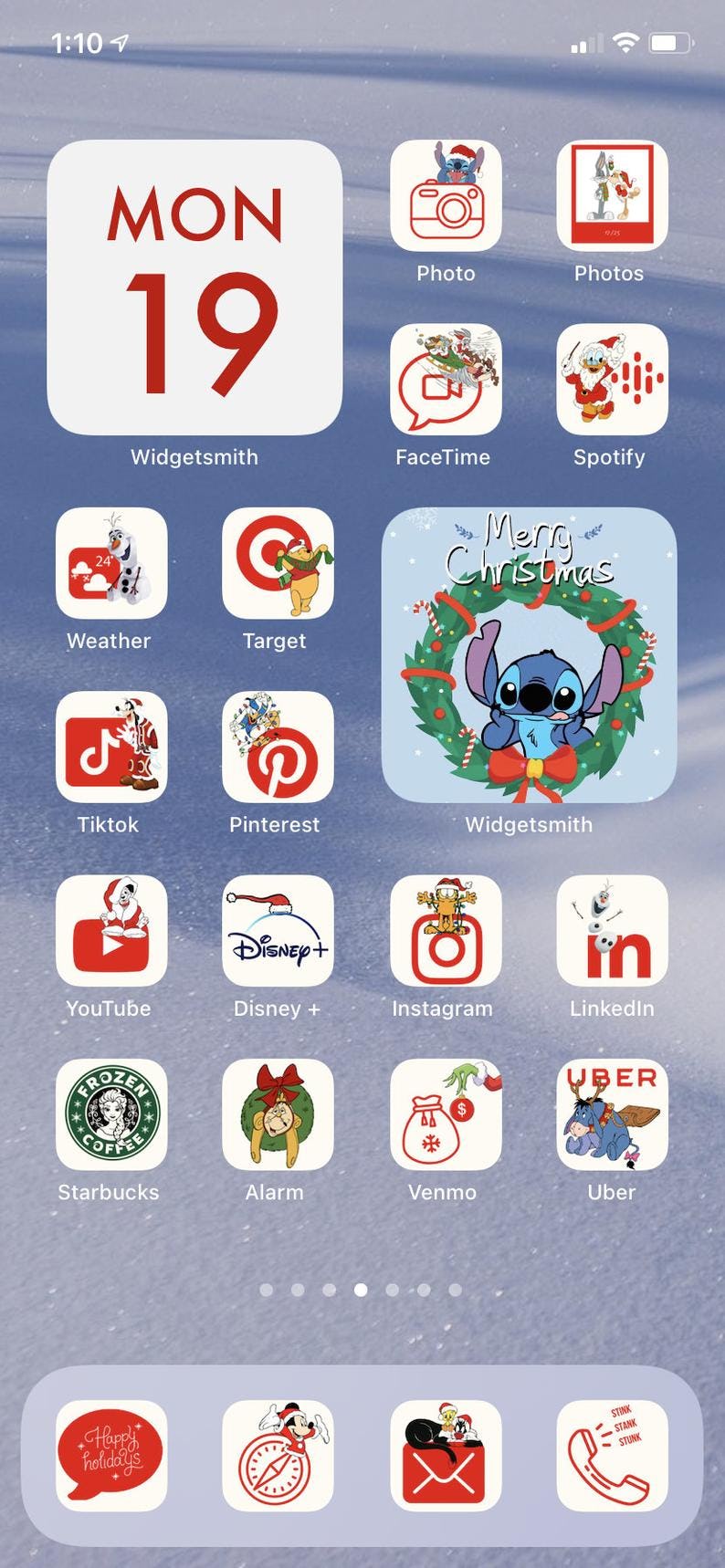Image resolution: width=725 pixels, height=1568 pixels.
Task: Open Spotify with Santa Donald icon
Action: tap(610, 381)
